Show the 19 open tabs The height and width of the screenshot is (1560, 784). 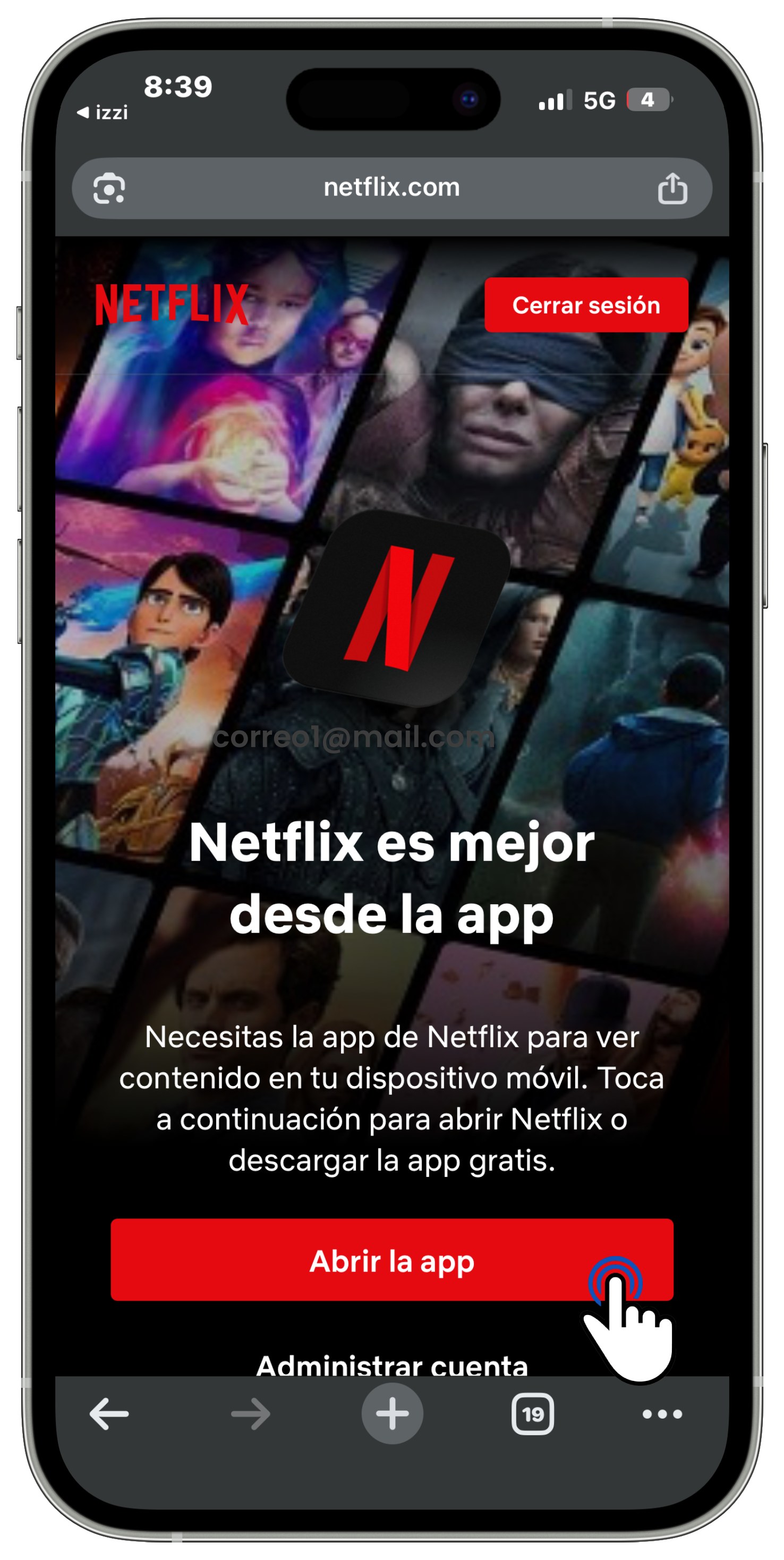(532, 1414)
